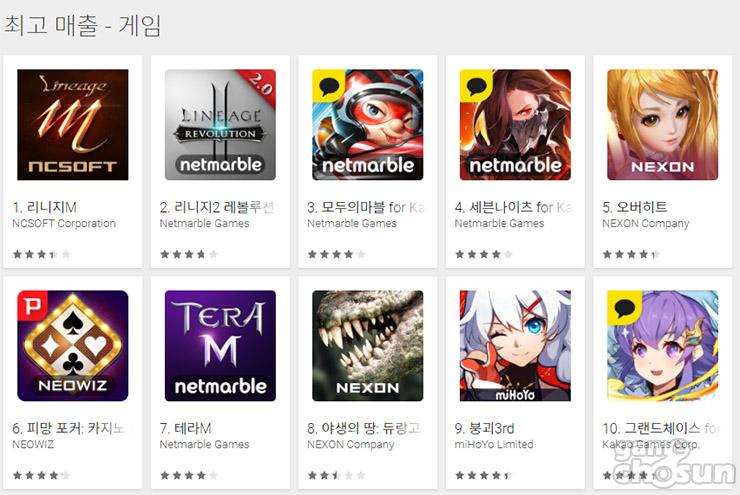View 야생의 땅: 듀랑고 game card
740x495 pixels.
pos(367,346)
